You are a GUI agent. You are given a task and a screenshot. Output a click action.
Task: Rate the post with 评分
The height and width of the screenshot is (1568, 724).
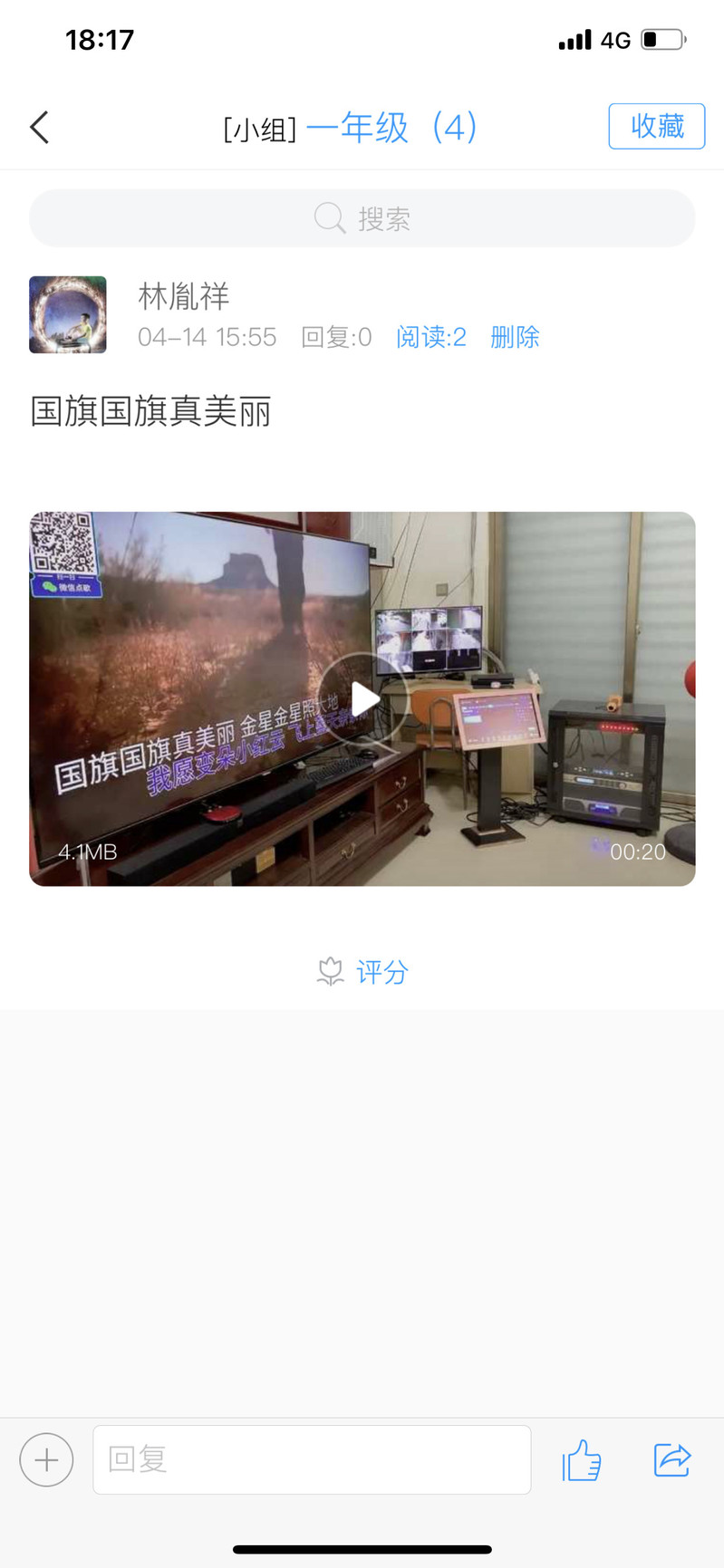tap(363, 972)
